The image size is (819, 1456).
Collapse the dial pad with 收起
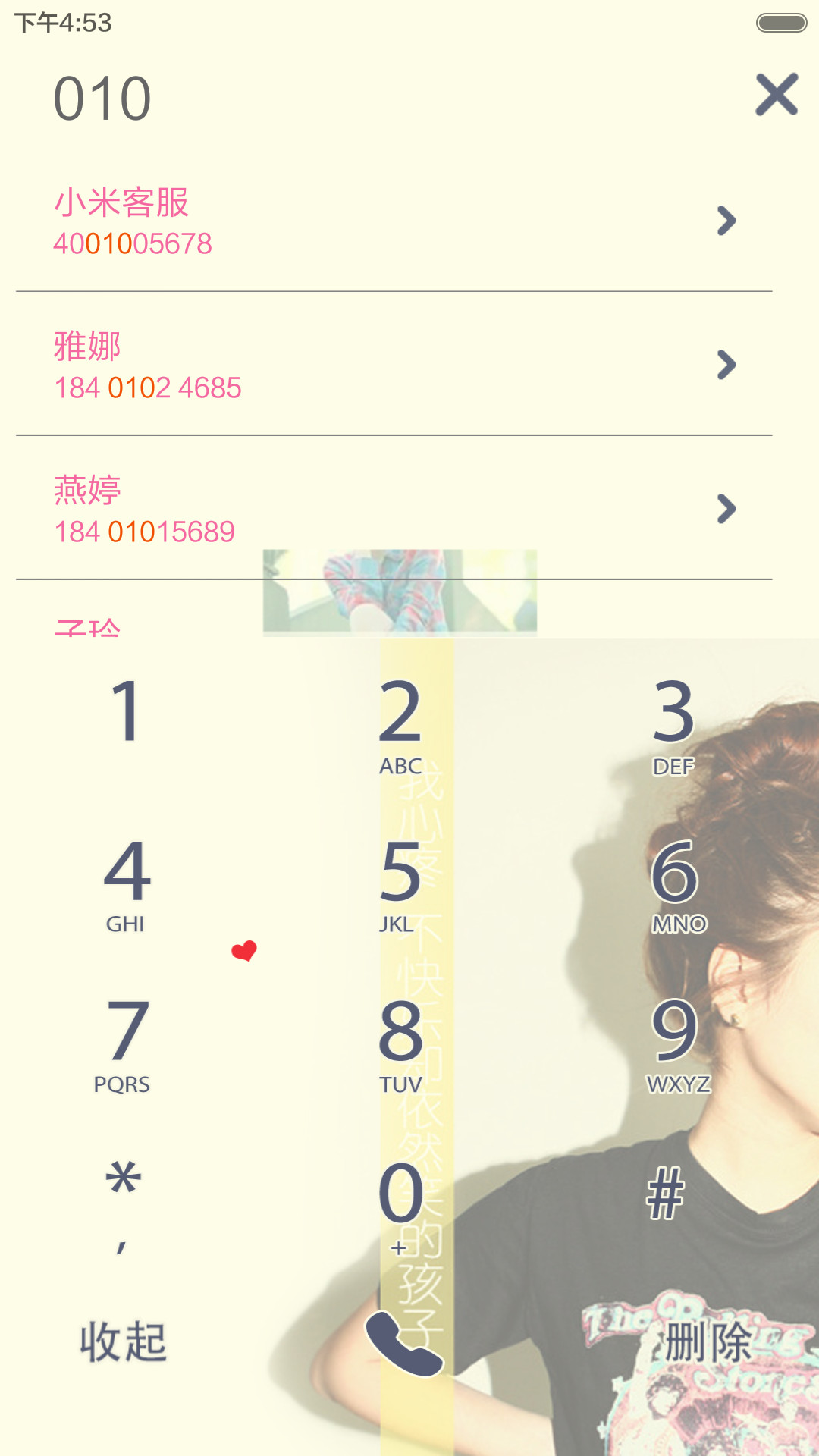pyautogui.click(x=124, y=1341)
